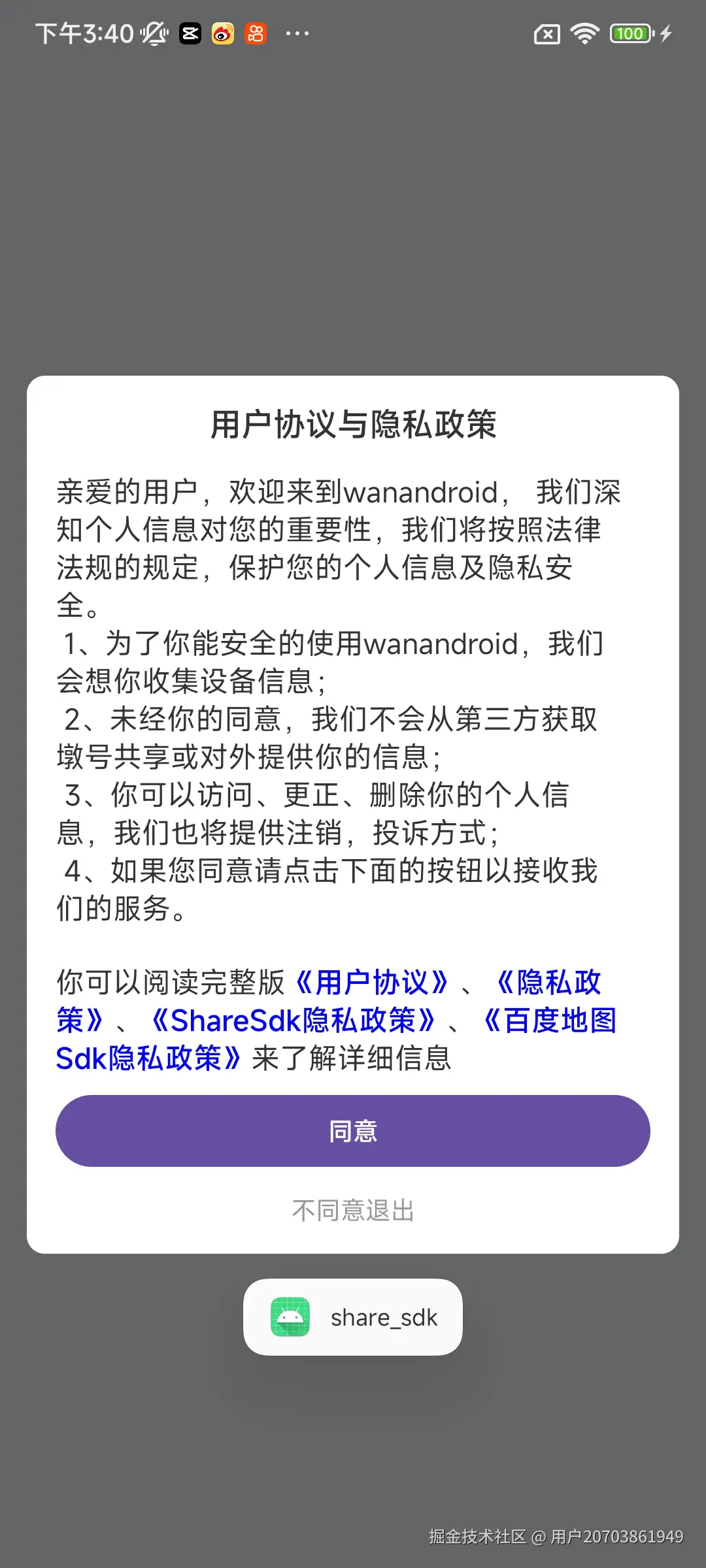
Task: Open the 《用户协议》 link
Action: click(x=371, y=982)
